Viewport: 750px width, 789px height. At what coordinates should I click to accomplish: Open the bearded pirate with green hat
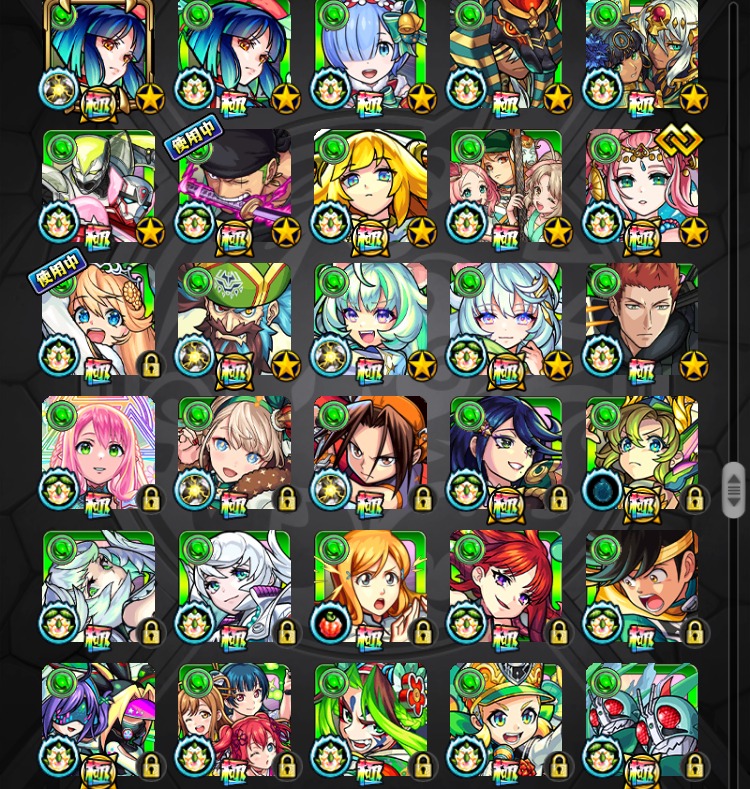(x=235, y=320)
